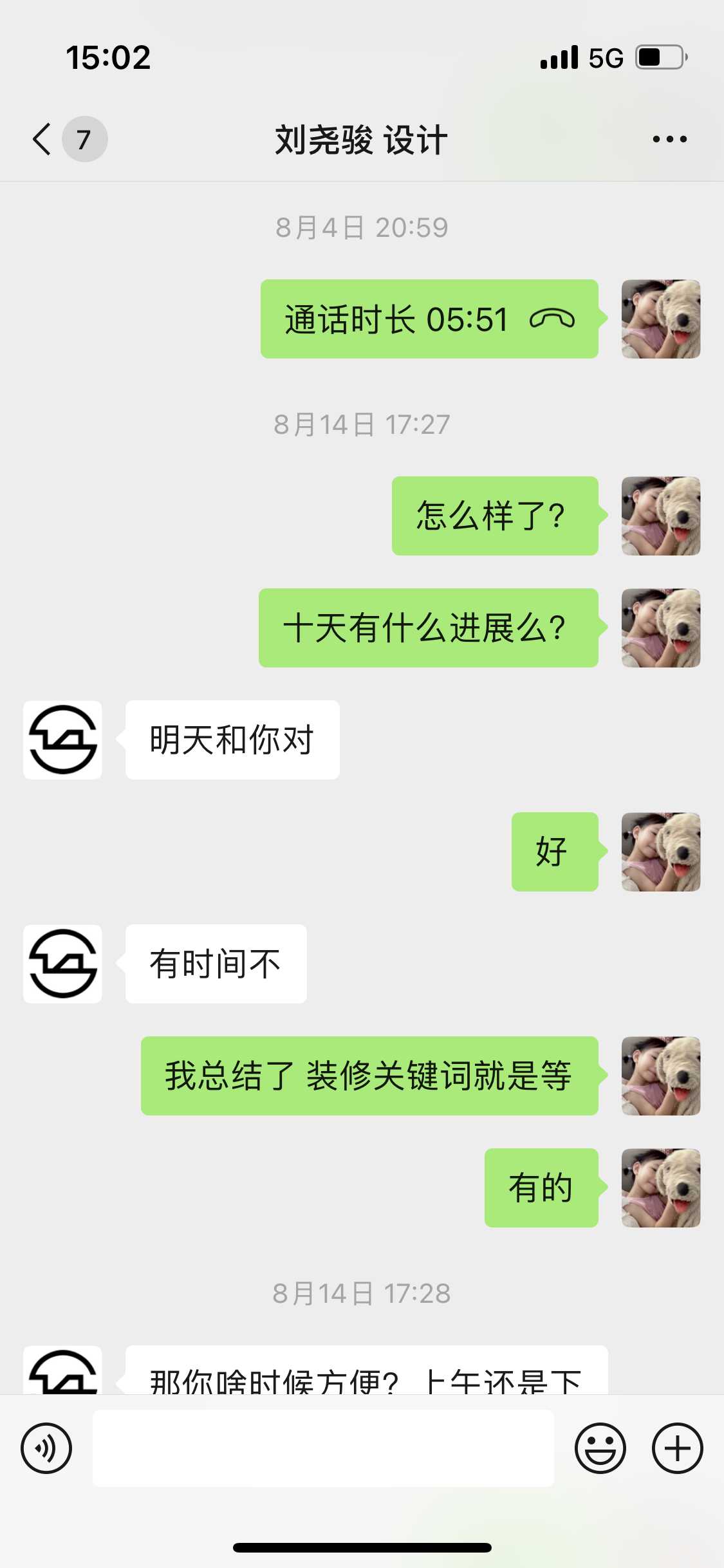Image resolution: width=724 pixels, height=1568 pixels.
Task: Open the emoji sticker panel
Action: 600,1448
